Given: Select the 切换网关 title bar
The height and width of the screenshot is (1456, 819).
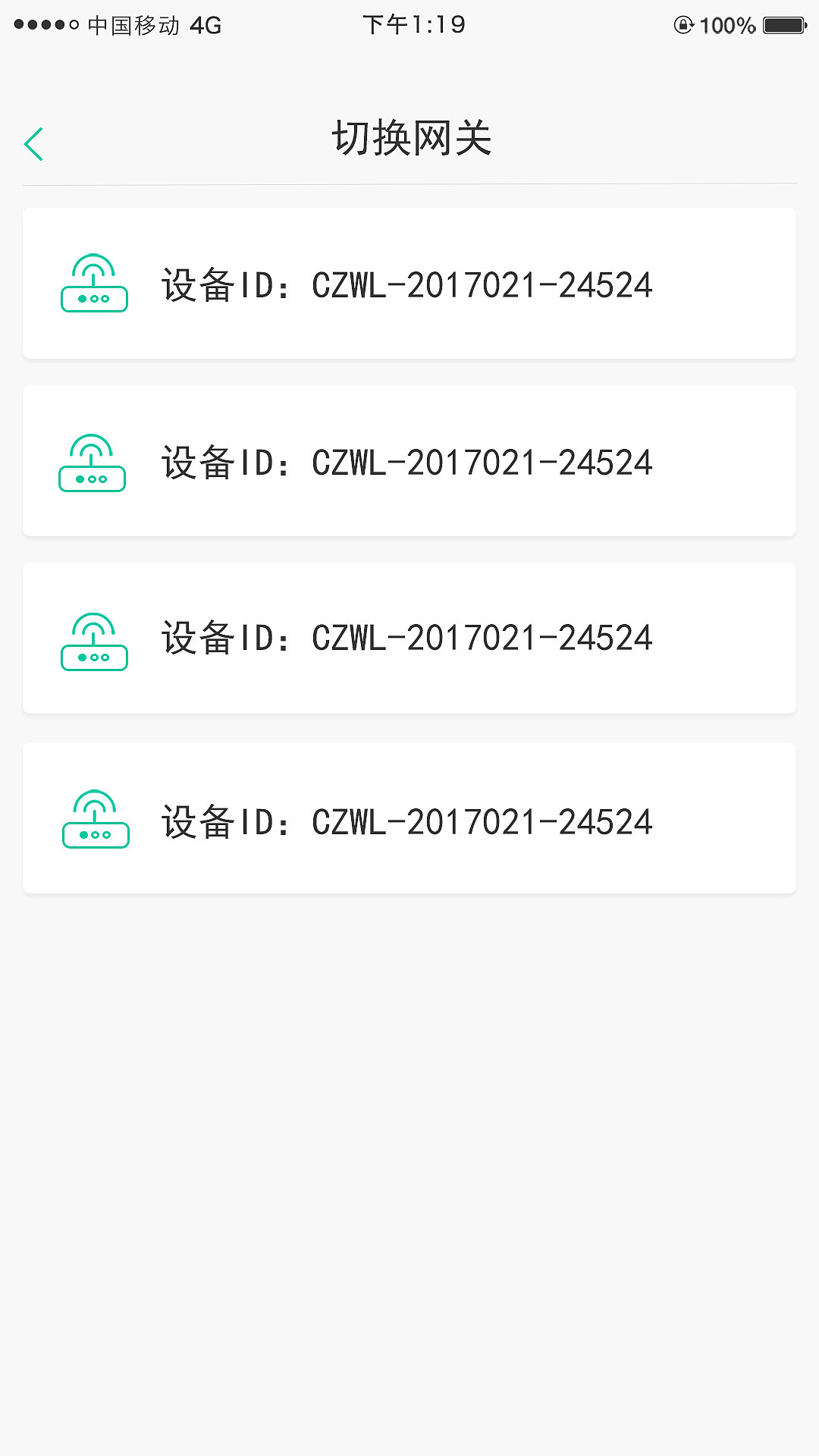Looking at the screenshot, I should coord(409,138).
